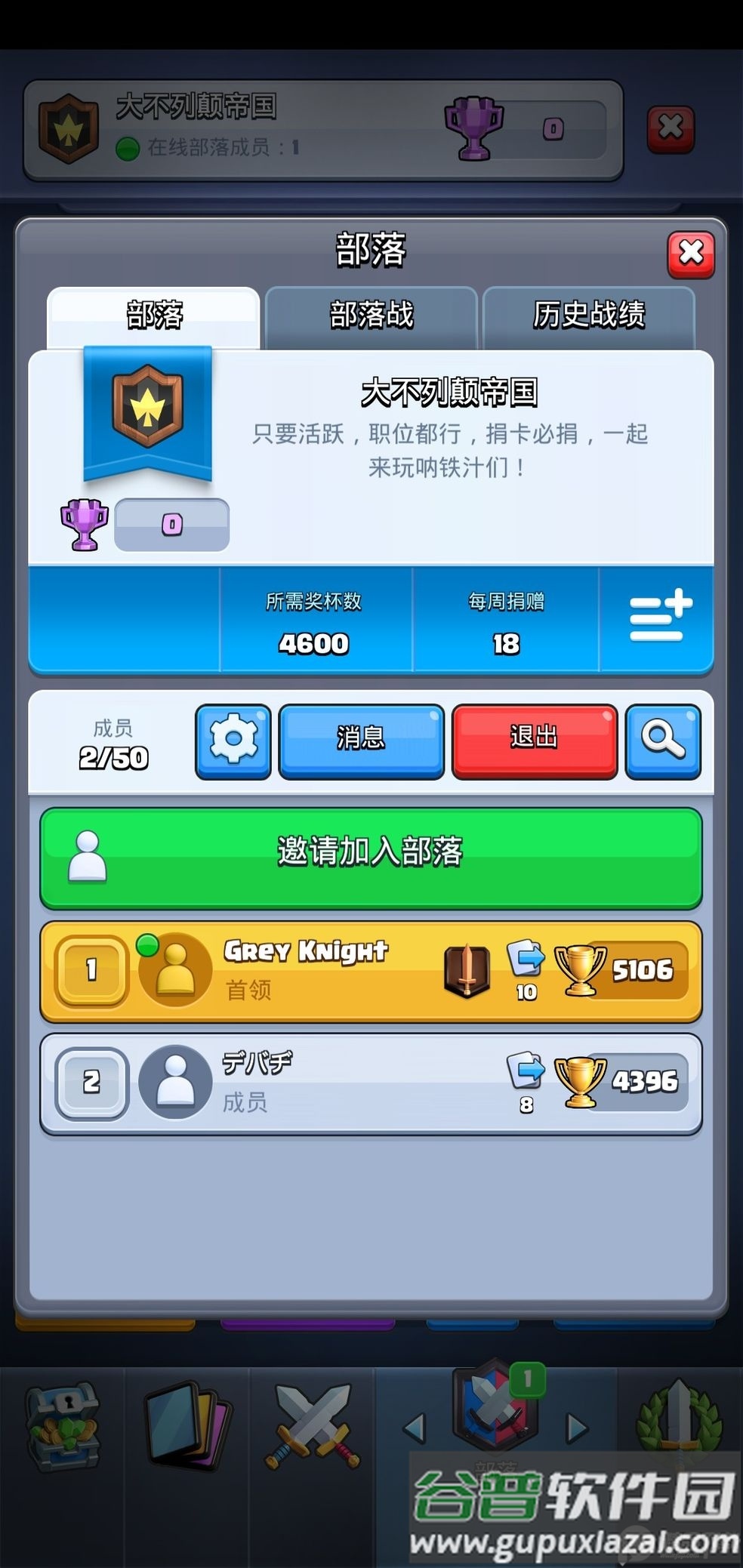Search clans with the magnifier icon
Image resolution: width=743 pixels, height=1568 pixels.
(663, 741)
